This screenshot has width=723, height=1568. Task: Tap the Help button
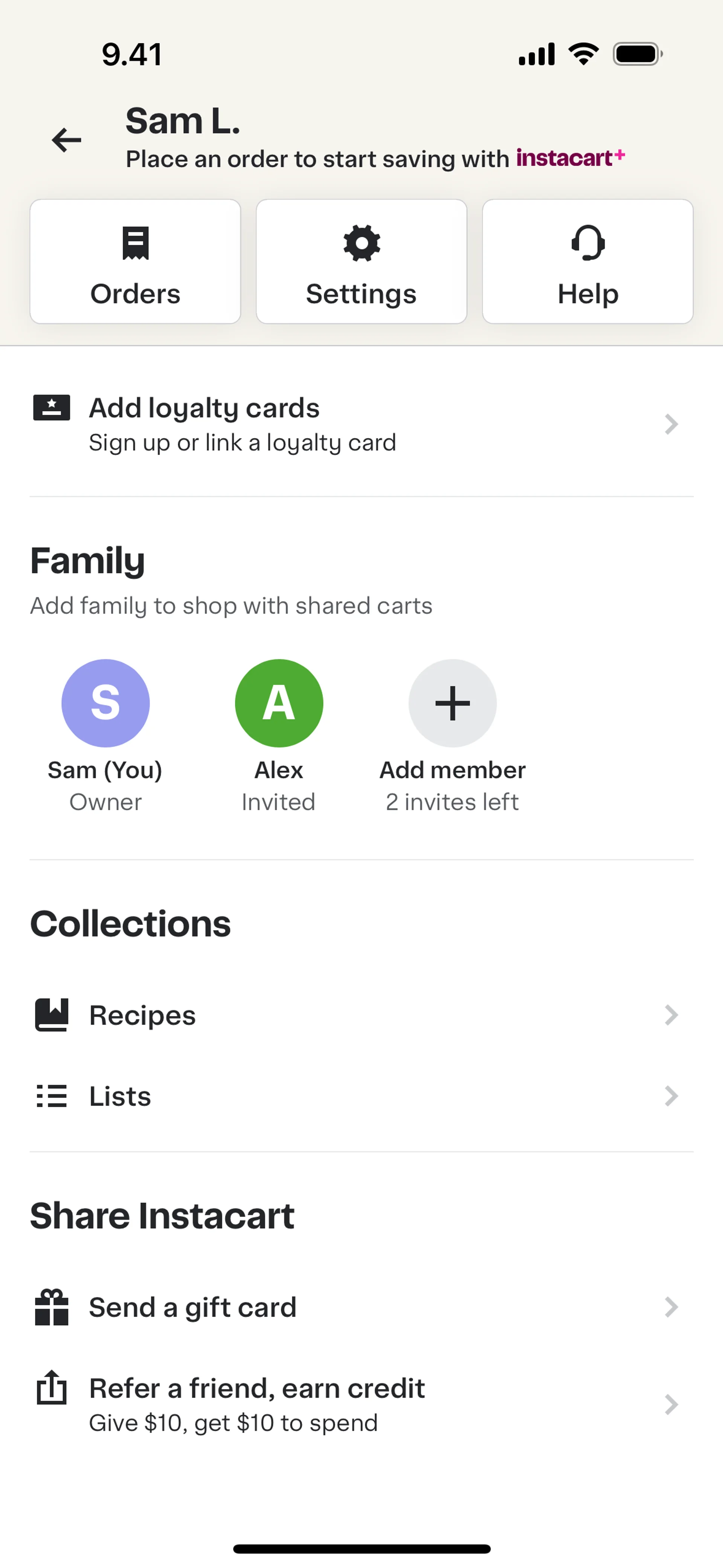[587, 262]
